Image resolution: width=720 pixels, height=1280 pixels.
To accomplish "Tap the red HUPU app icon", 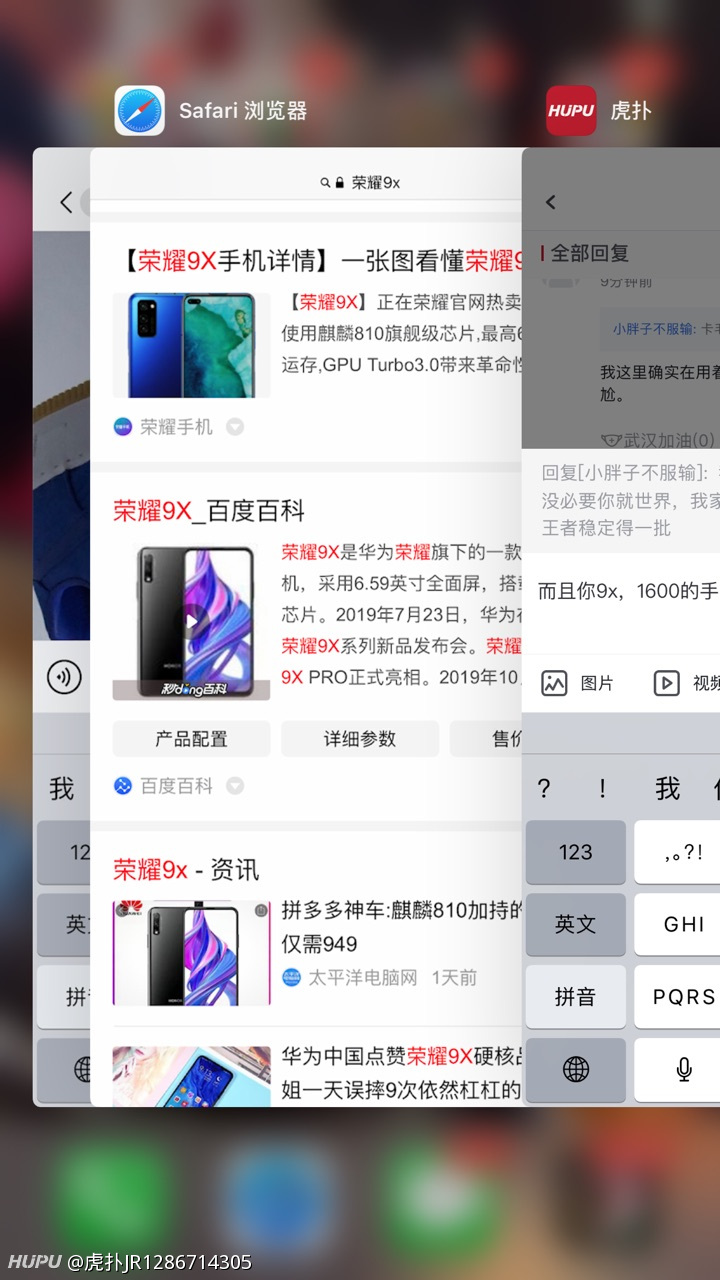I will click(x=571, y=110).
